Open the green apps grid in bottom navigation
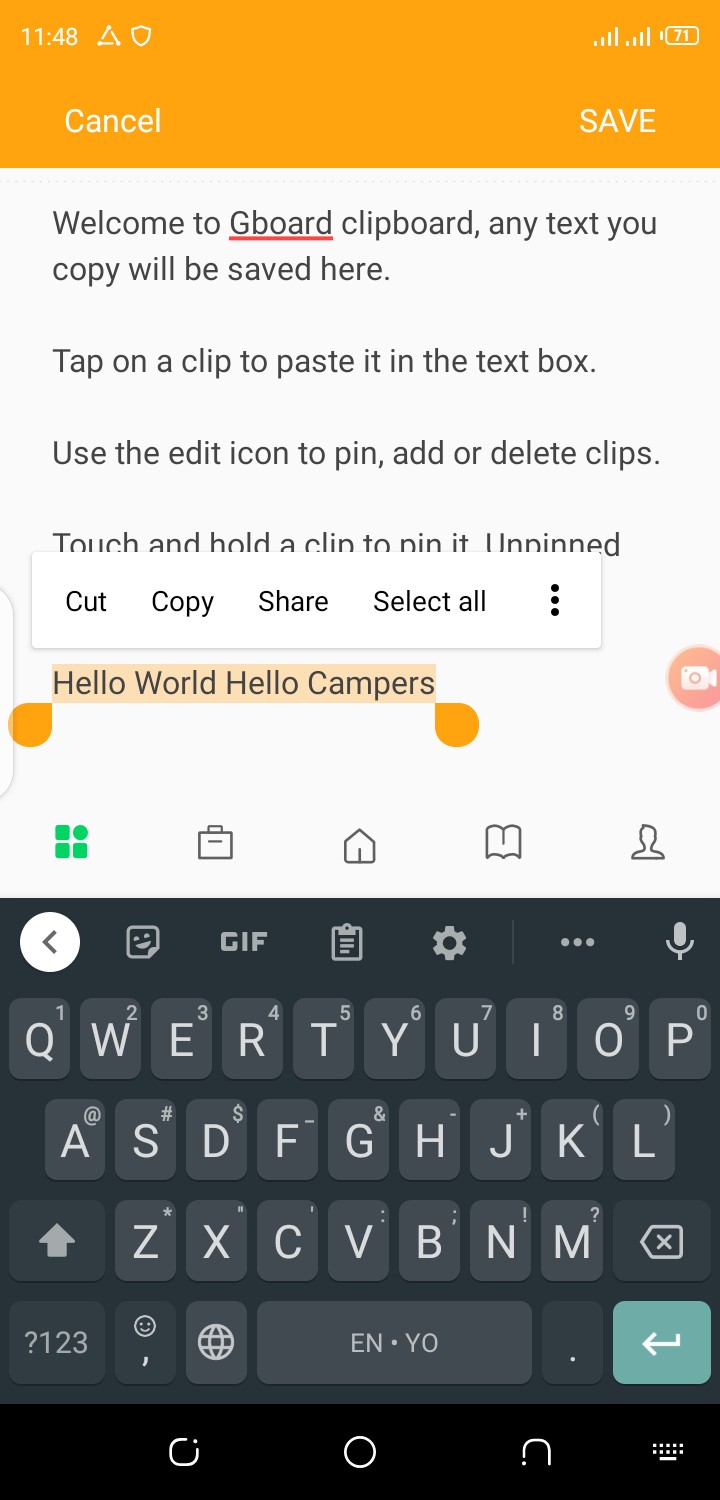 71,842
